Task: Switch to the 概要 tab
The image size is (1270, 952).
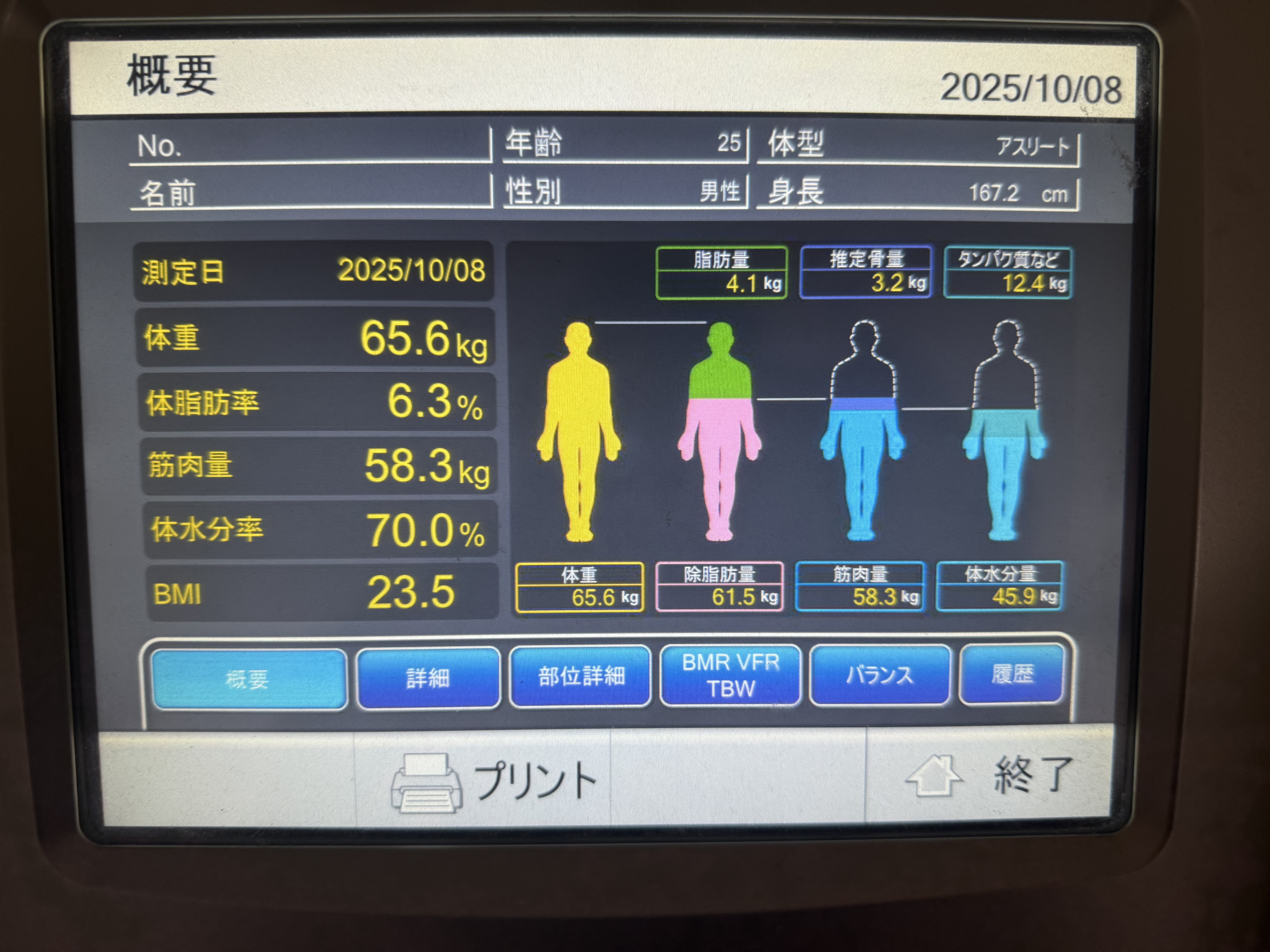Action: (x=249, y=679)
